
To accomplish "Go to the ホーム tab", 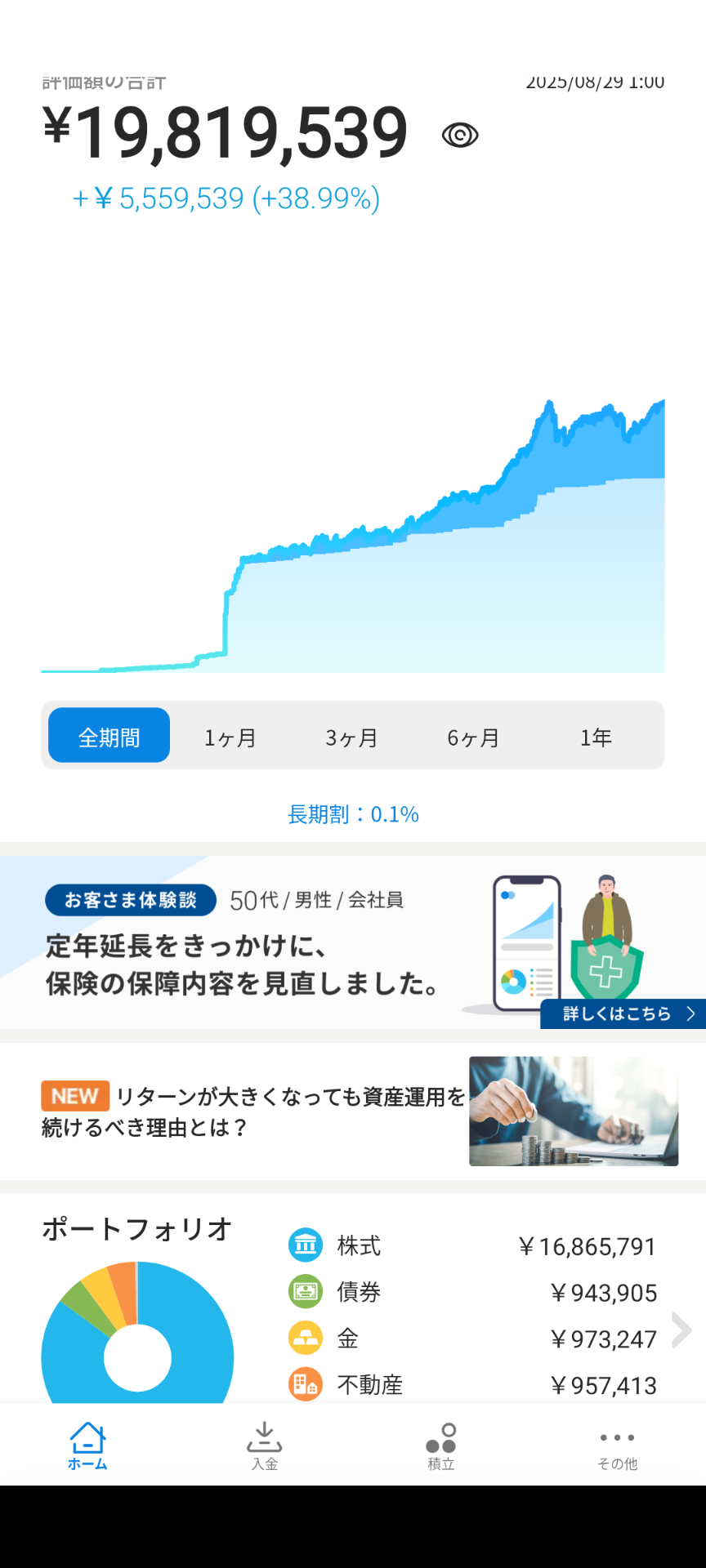I will [88, 1446].
